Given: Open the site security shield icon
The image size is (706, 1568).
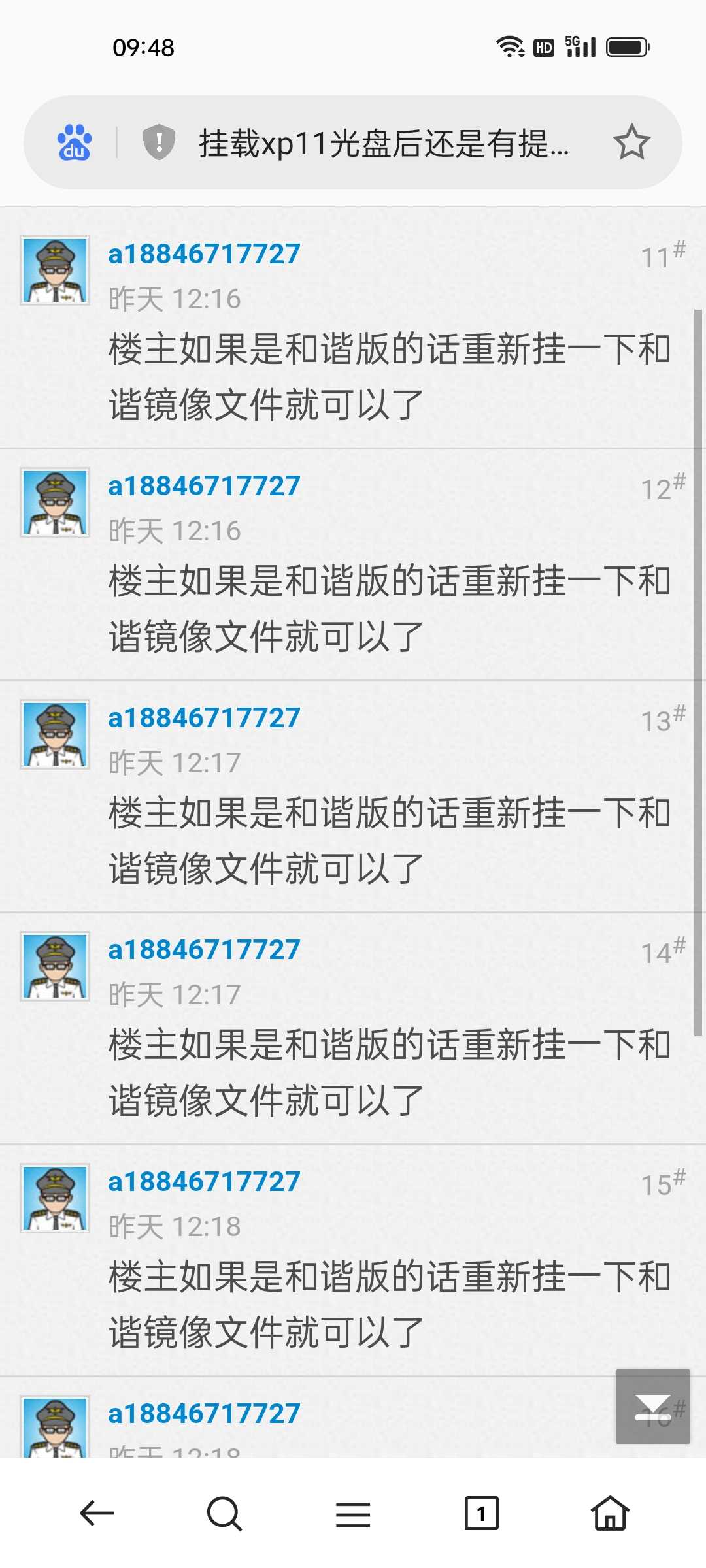Looking at the screenshot, I should (159, 142).
